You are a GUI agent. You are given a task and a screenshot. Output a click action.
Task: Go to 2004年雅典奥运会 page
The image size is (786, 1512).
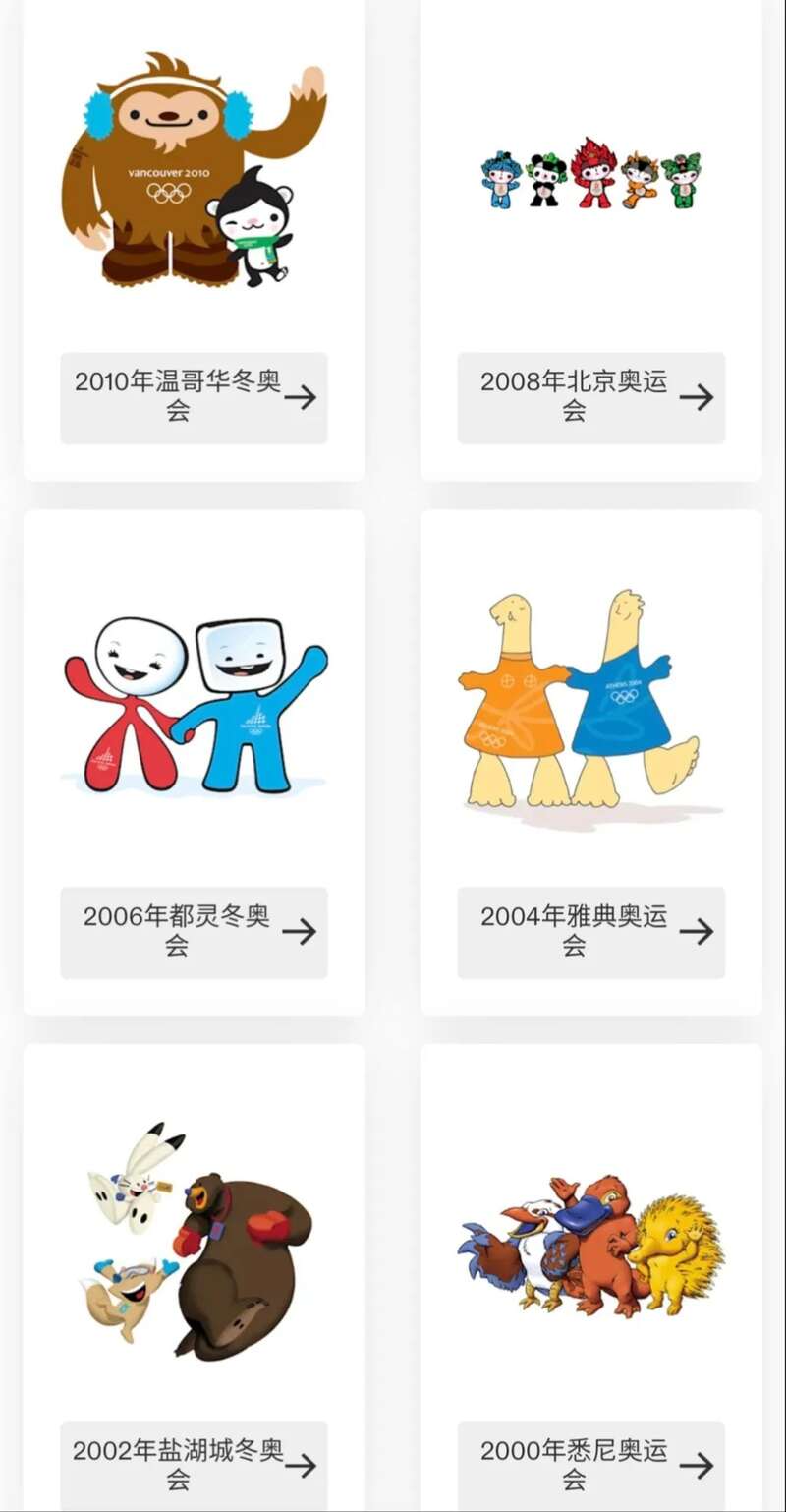tap(590, 932)
